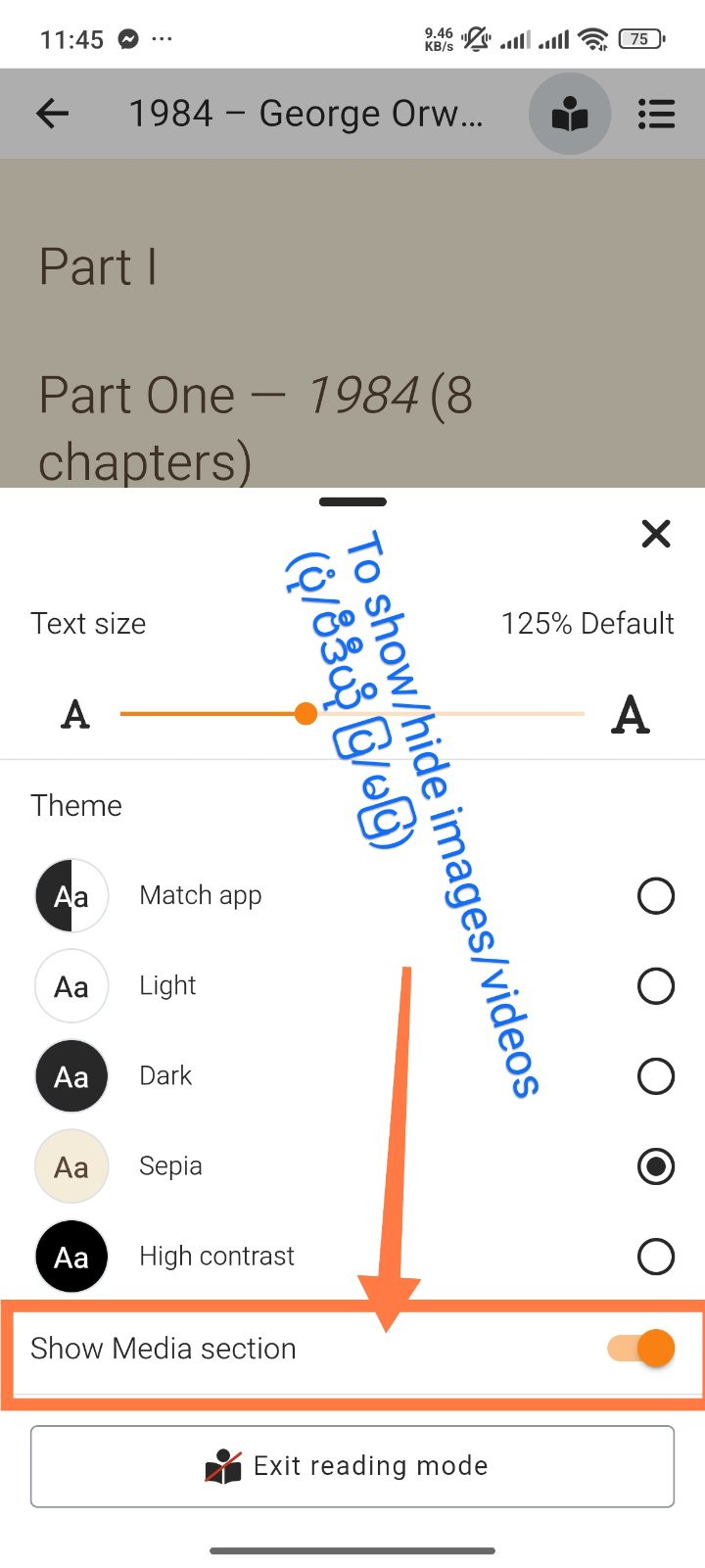
Task: Open the table of contents list
Action: click(656, 115)
